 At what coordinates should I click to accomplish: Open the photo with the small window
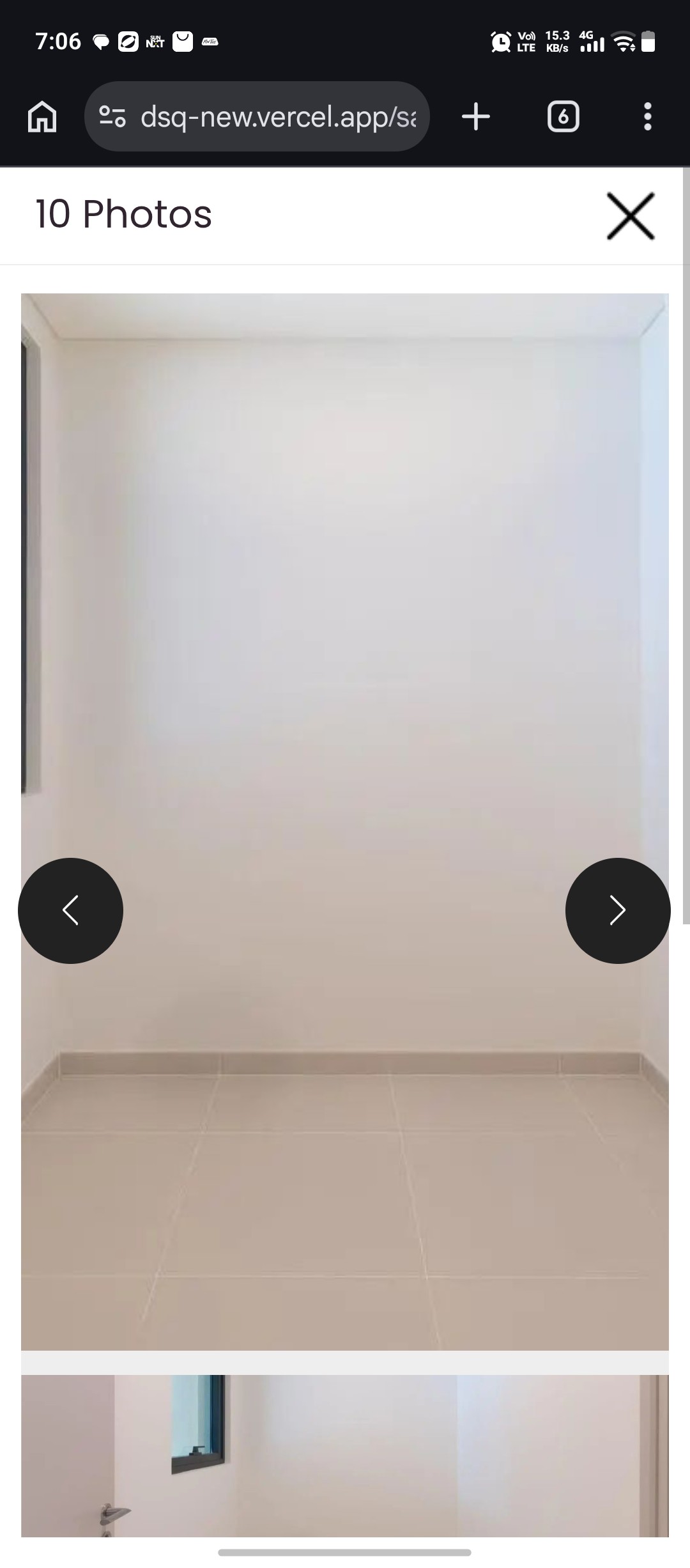pyautogui.click(x=345, y=1455)
